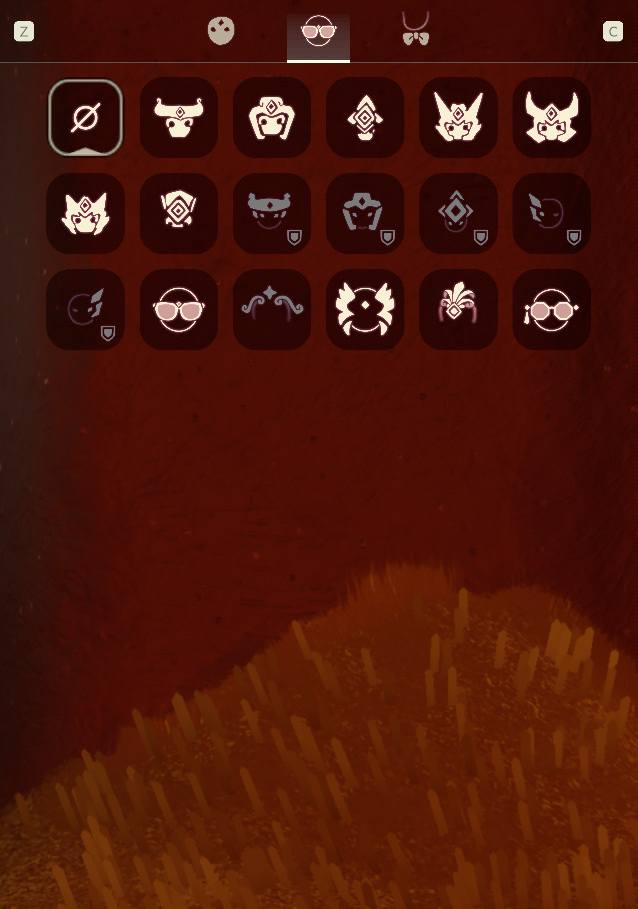Pick the wide-horned diamond mask

point(551,118)
